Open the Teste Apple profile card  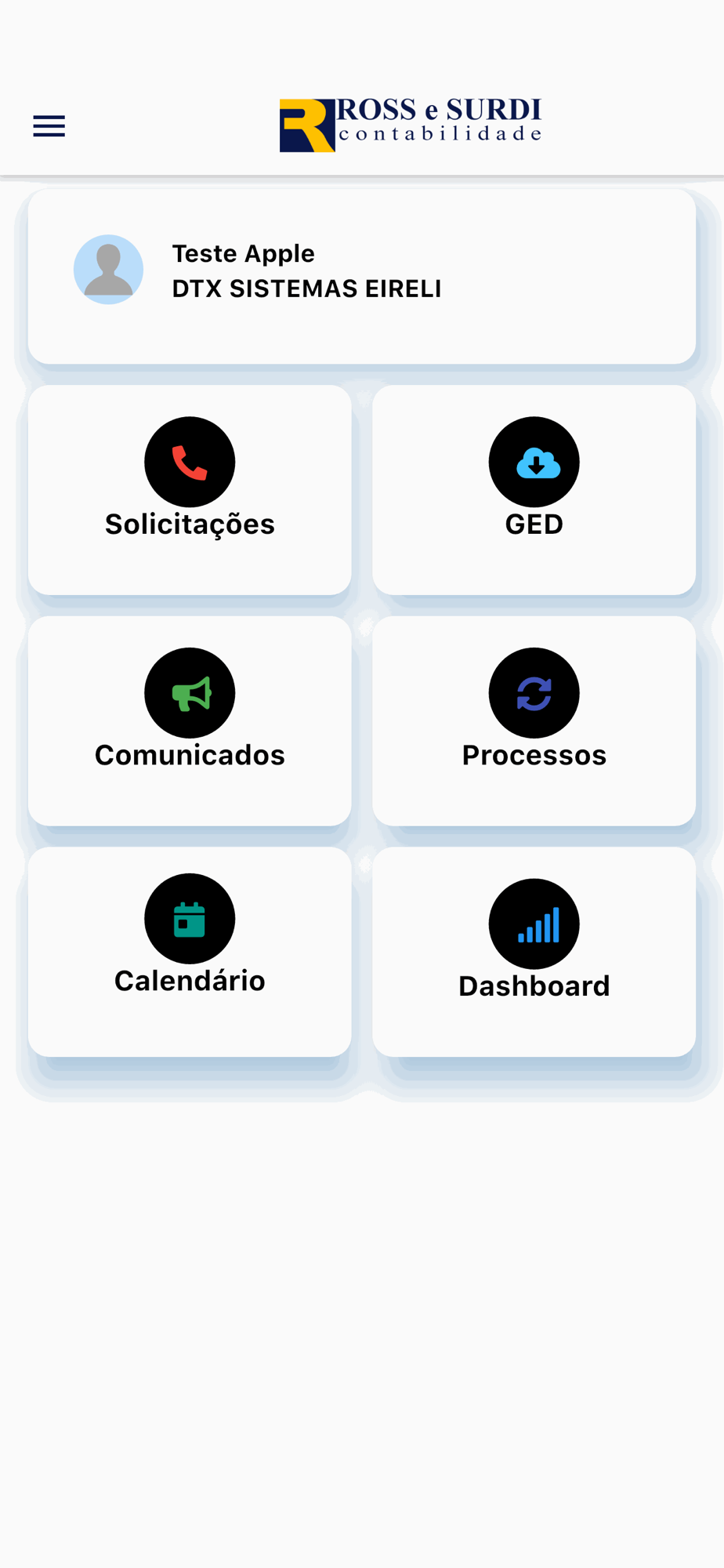coord(362,276)
